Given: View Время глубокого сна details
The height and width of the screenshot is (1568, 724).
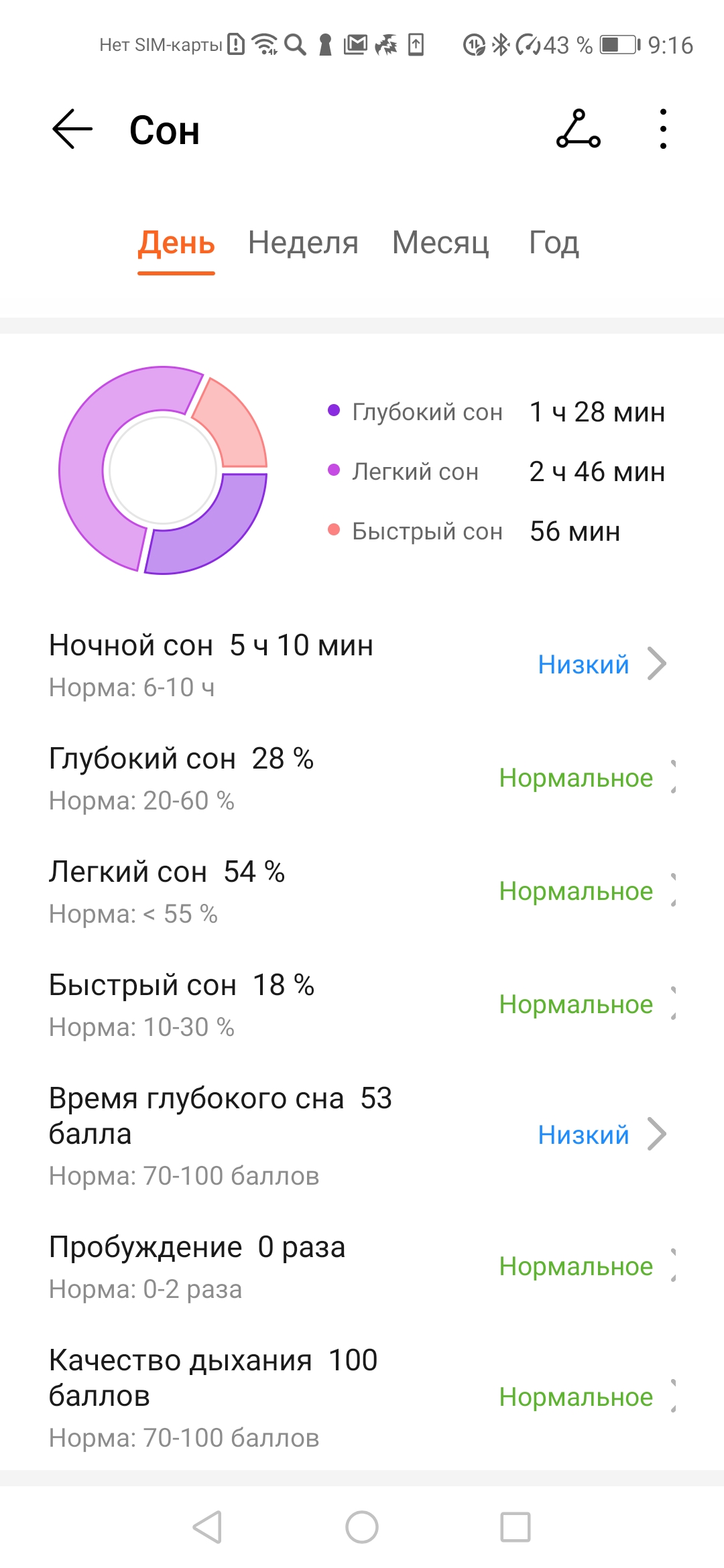Looking at the screenshot, I should (362, 1135).
